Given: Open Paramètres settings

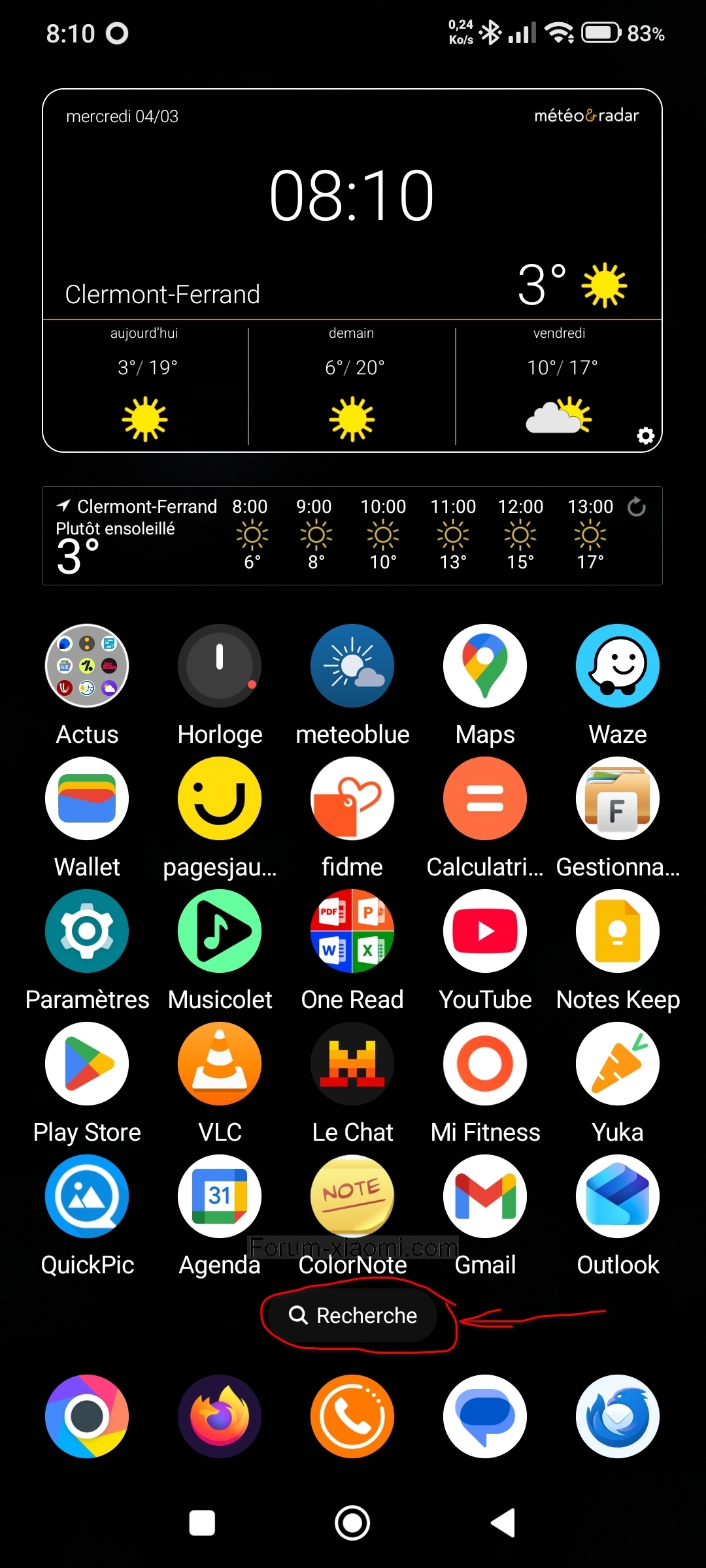Looking at the screenshot, I should 87,931.
